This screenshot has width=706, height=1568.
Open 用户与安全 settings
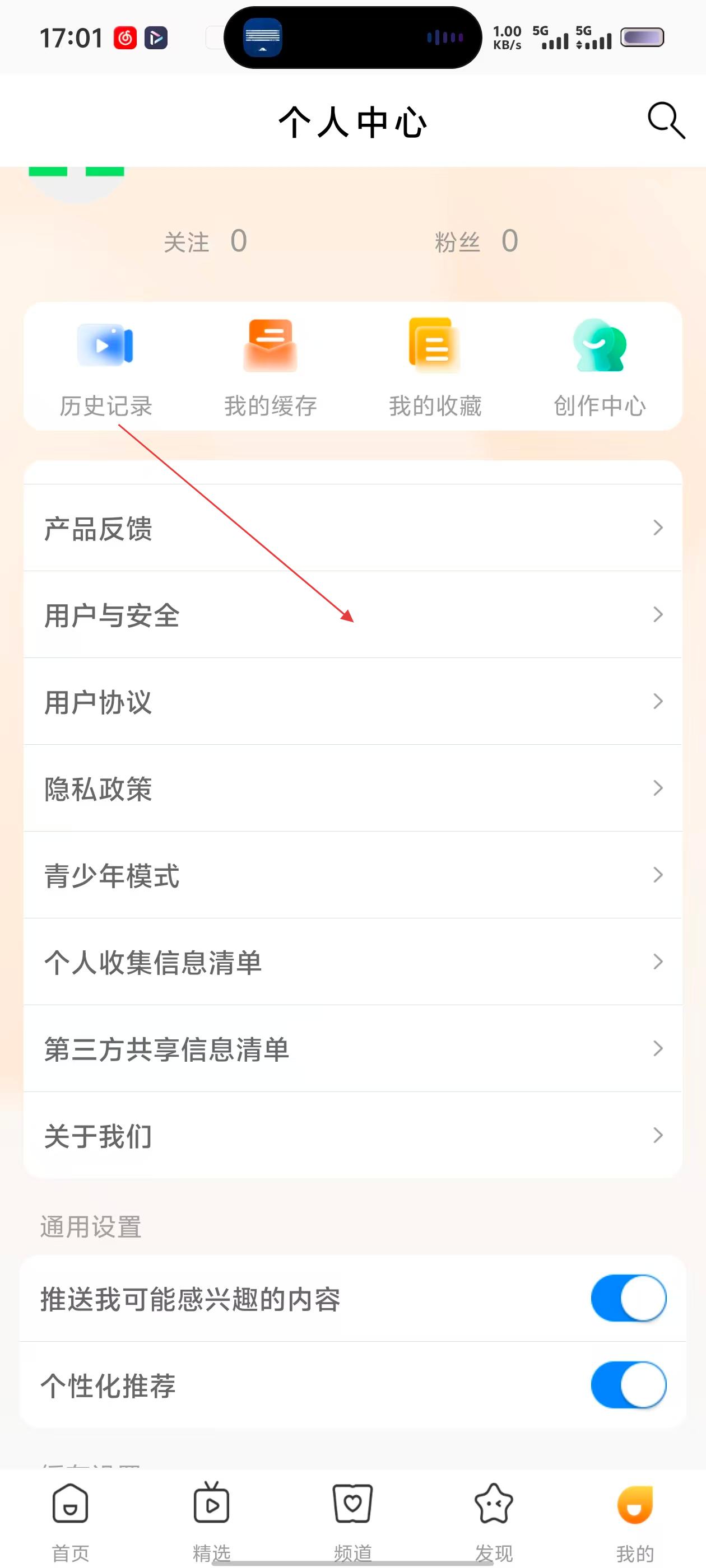pyautogui.click(x=352, y=615)
